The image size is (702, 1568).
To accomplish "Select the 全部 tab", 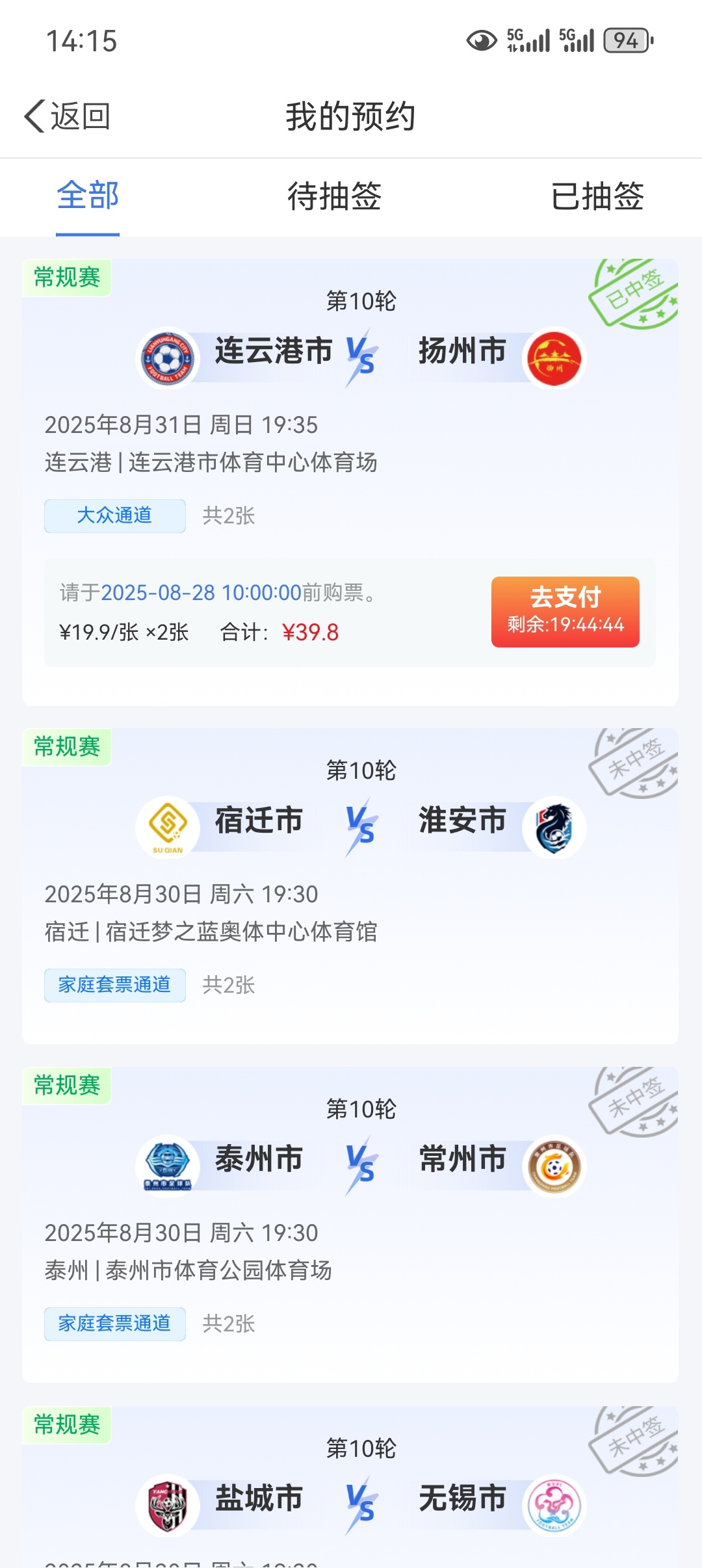I will (x=88, y=196).
